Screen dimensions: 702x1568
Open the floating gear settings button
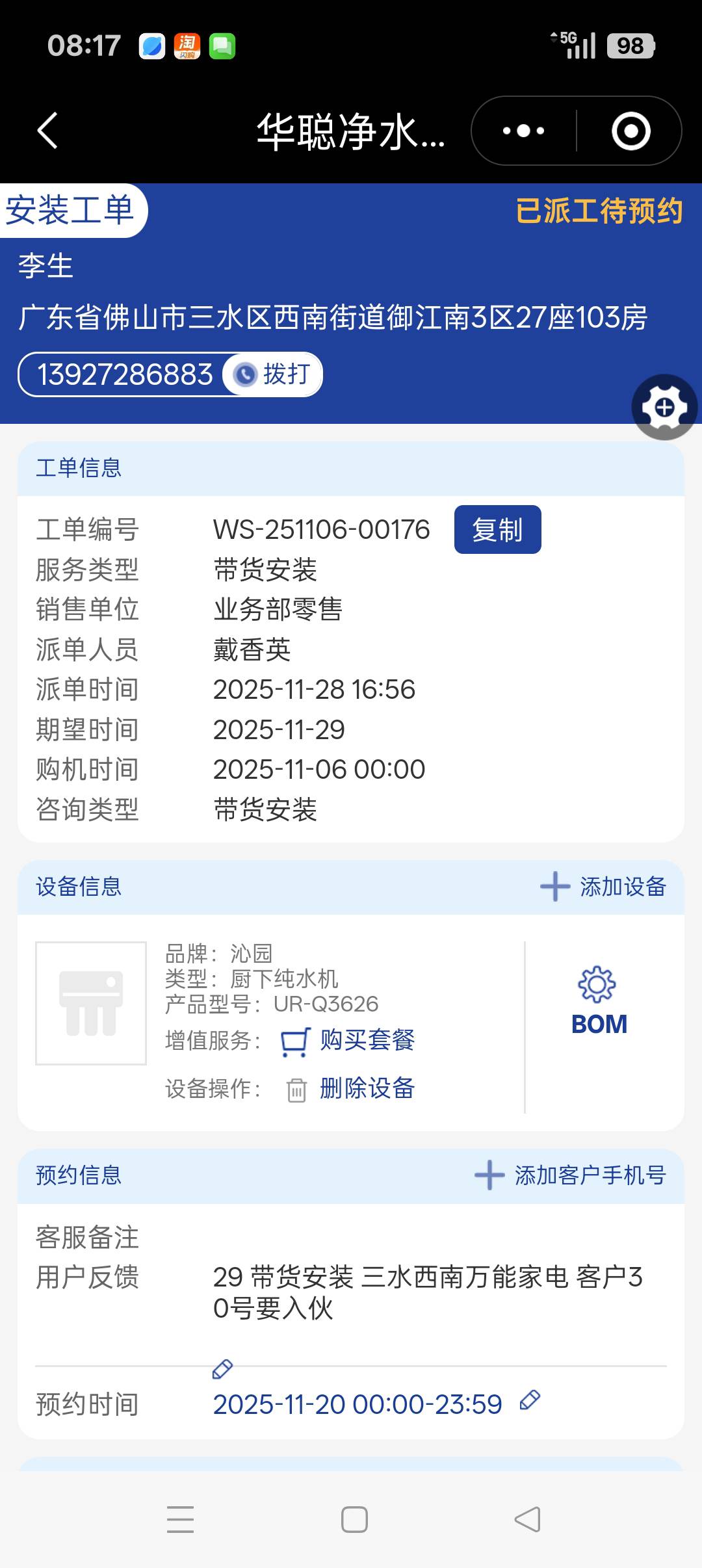tap(664, 408)
